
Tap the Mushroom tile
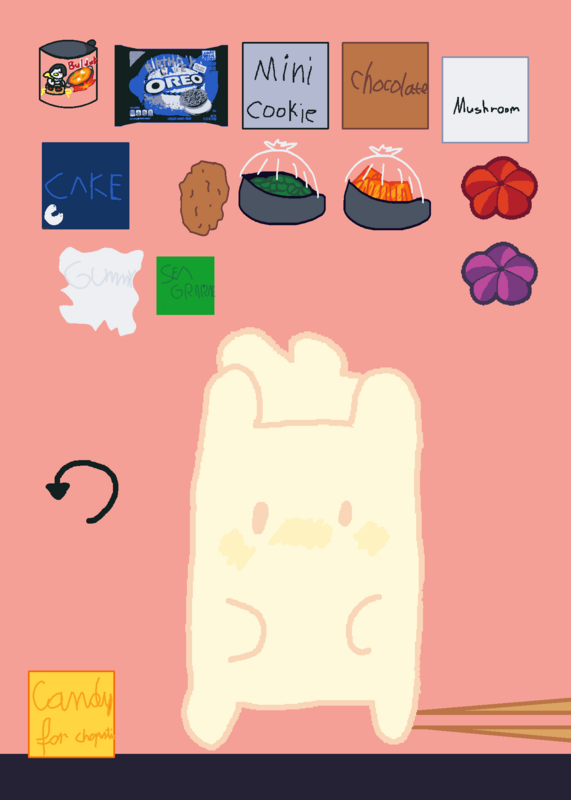[485, 99]
